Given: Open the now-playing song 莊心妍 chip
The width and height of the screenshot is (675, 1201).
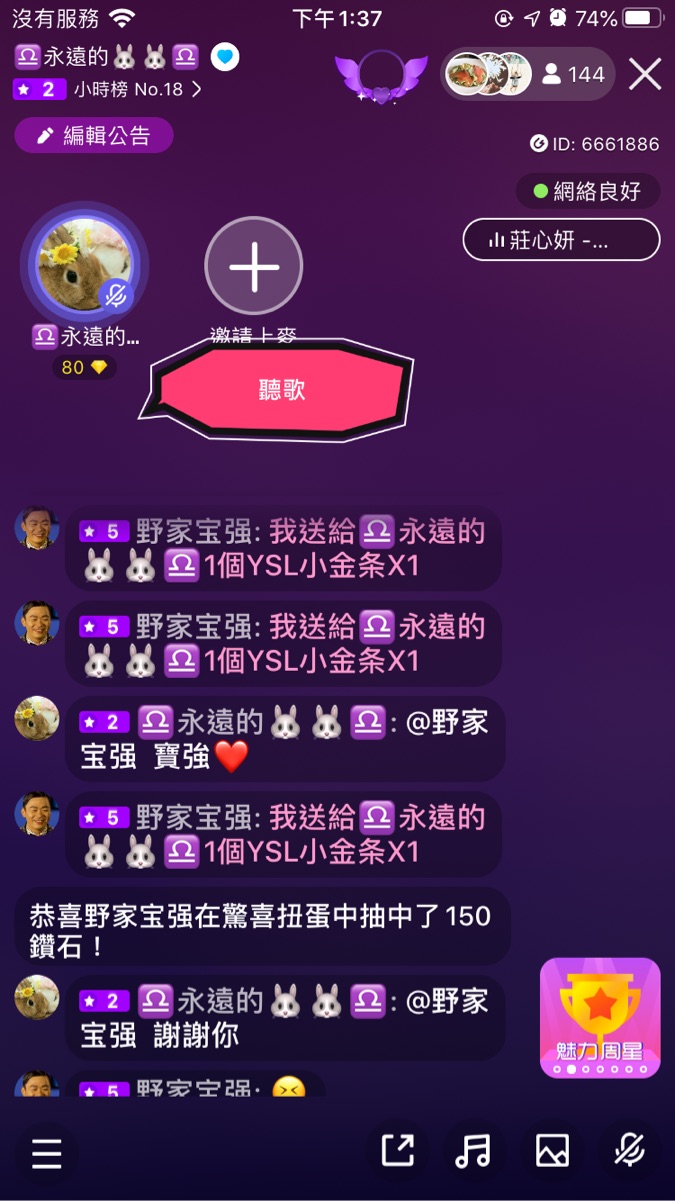Looking at the screenshot, I should tap(561, 240).
